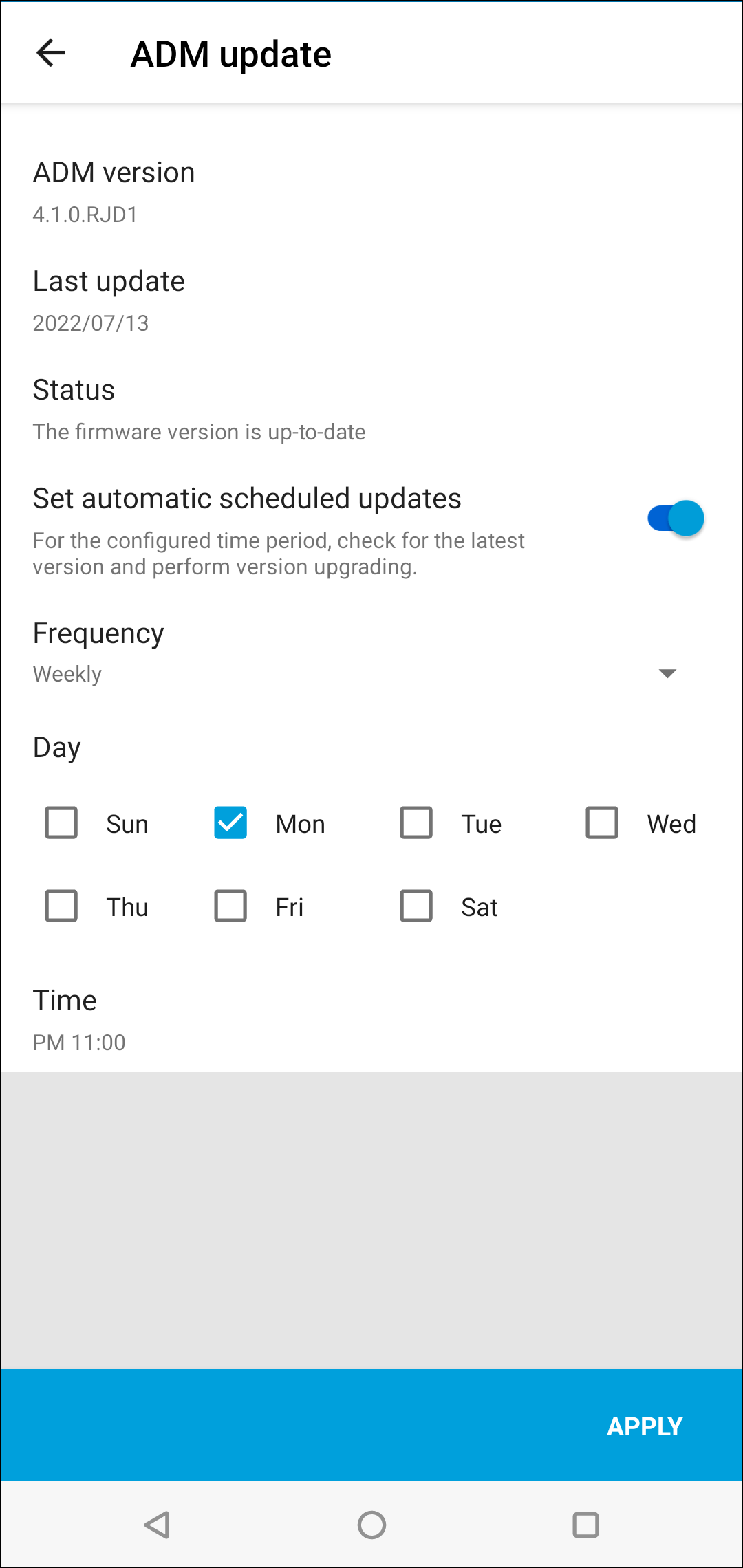Open the recent apps overview
This screenshot has width=743, height=1568.
[585, 1525]
